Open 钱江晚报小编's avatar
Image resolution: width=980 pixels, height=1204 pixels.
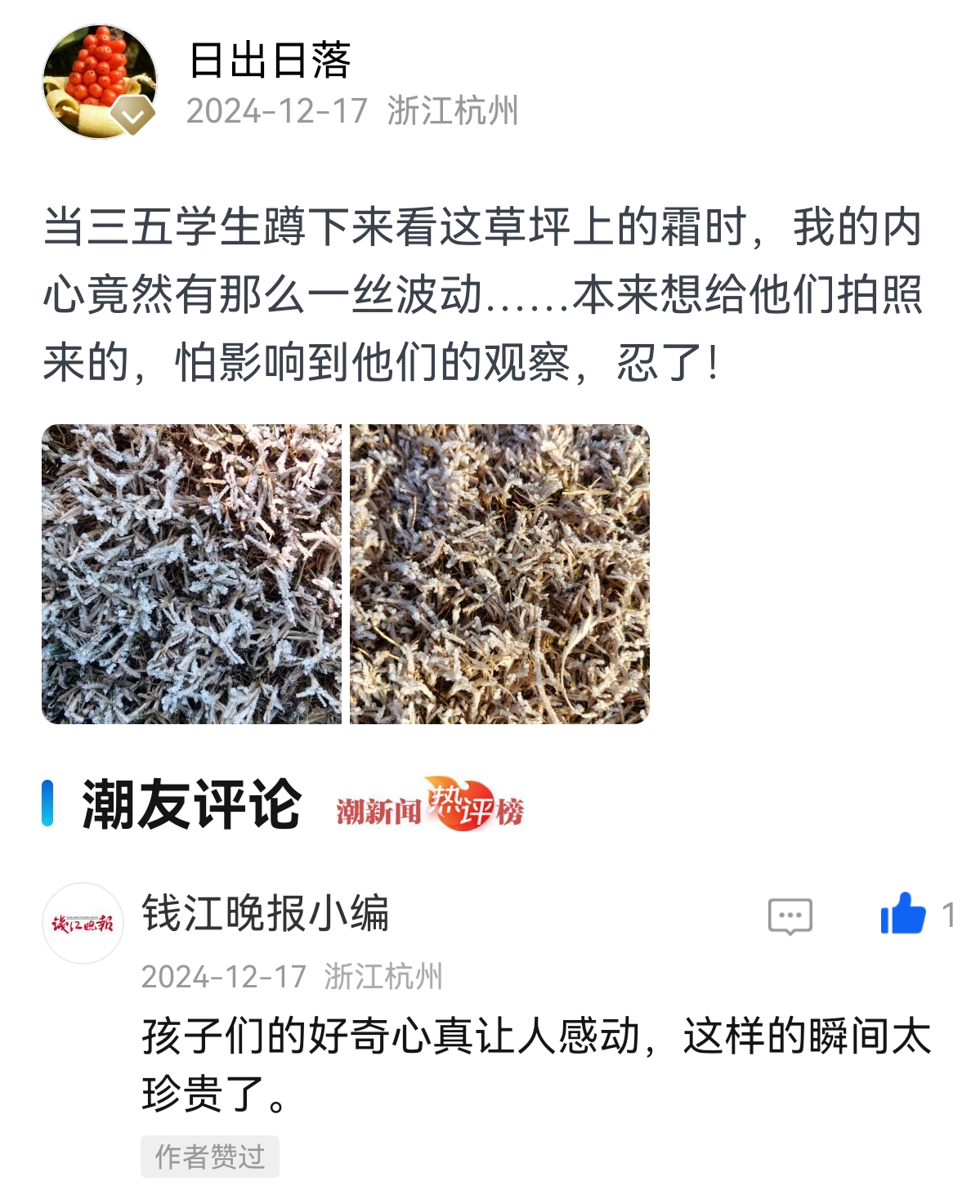[x=83, y=923]
